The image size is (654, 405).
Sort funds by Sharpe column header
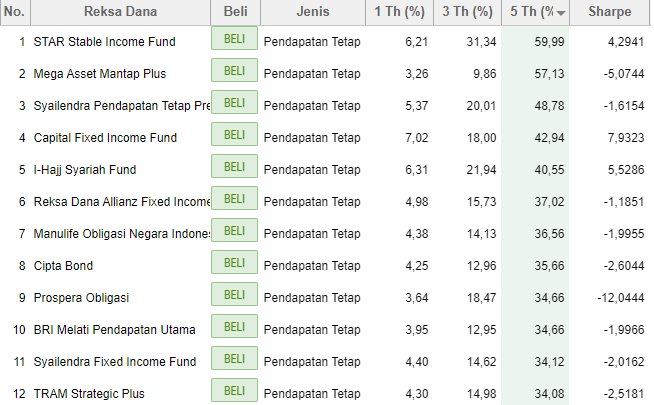click(x=610, y=12)
